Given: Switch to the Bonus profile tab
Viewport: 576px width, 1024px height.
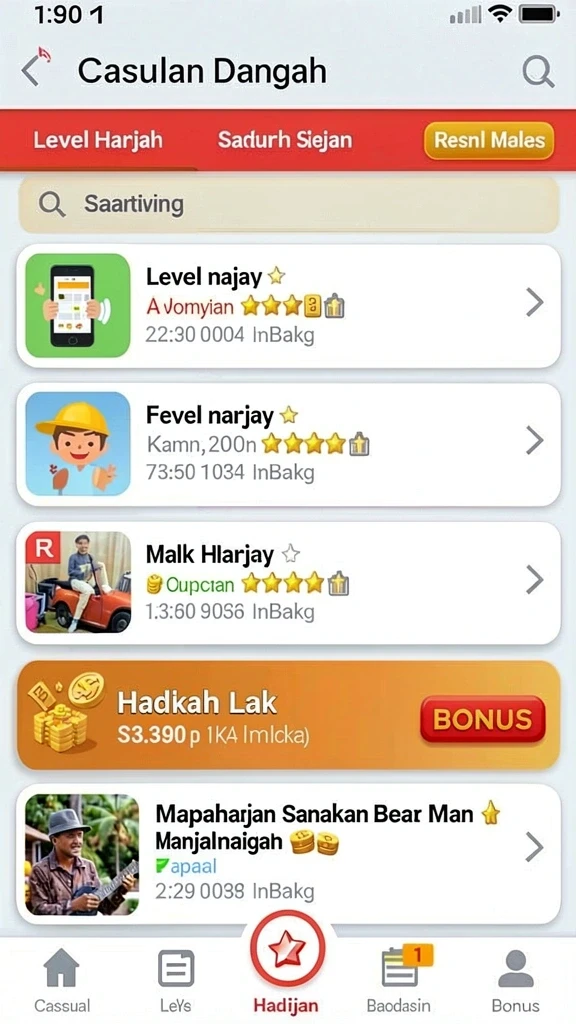Looking at the screenshot, I should click(516, 981).
